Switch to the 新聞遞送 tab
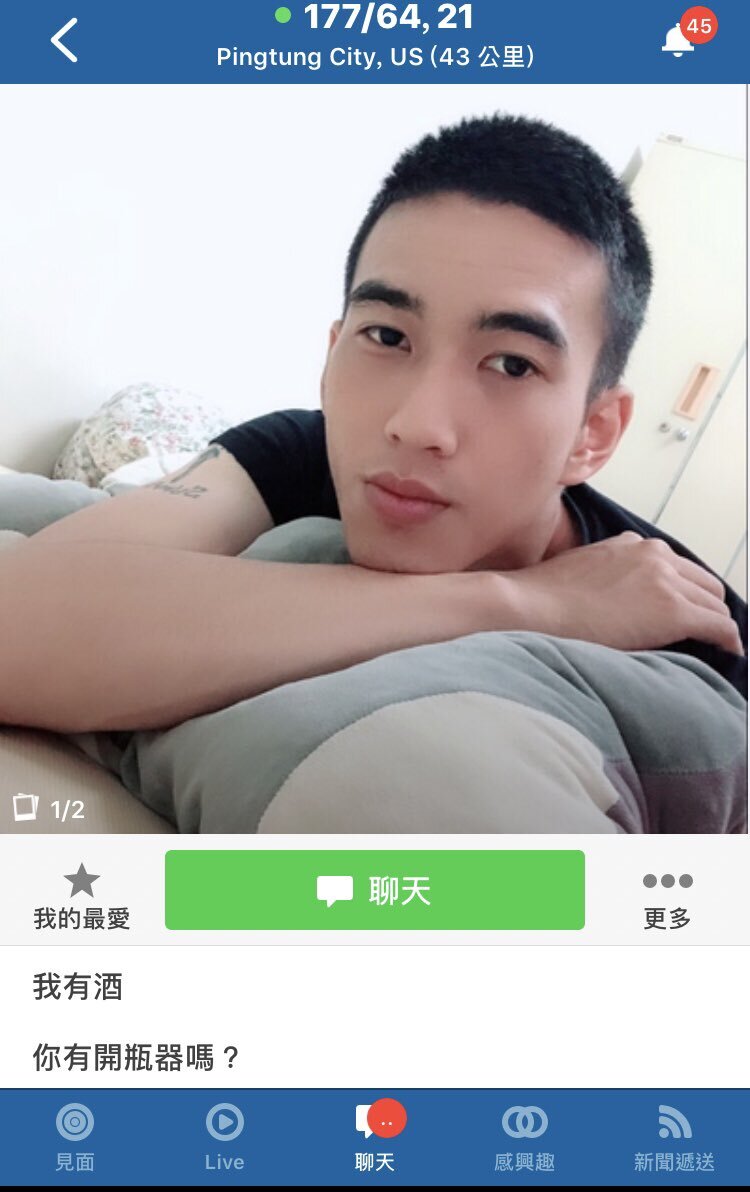750x1192 pixels. 674,1139
